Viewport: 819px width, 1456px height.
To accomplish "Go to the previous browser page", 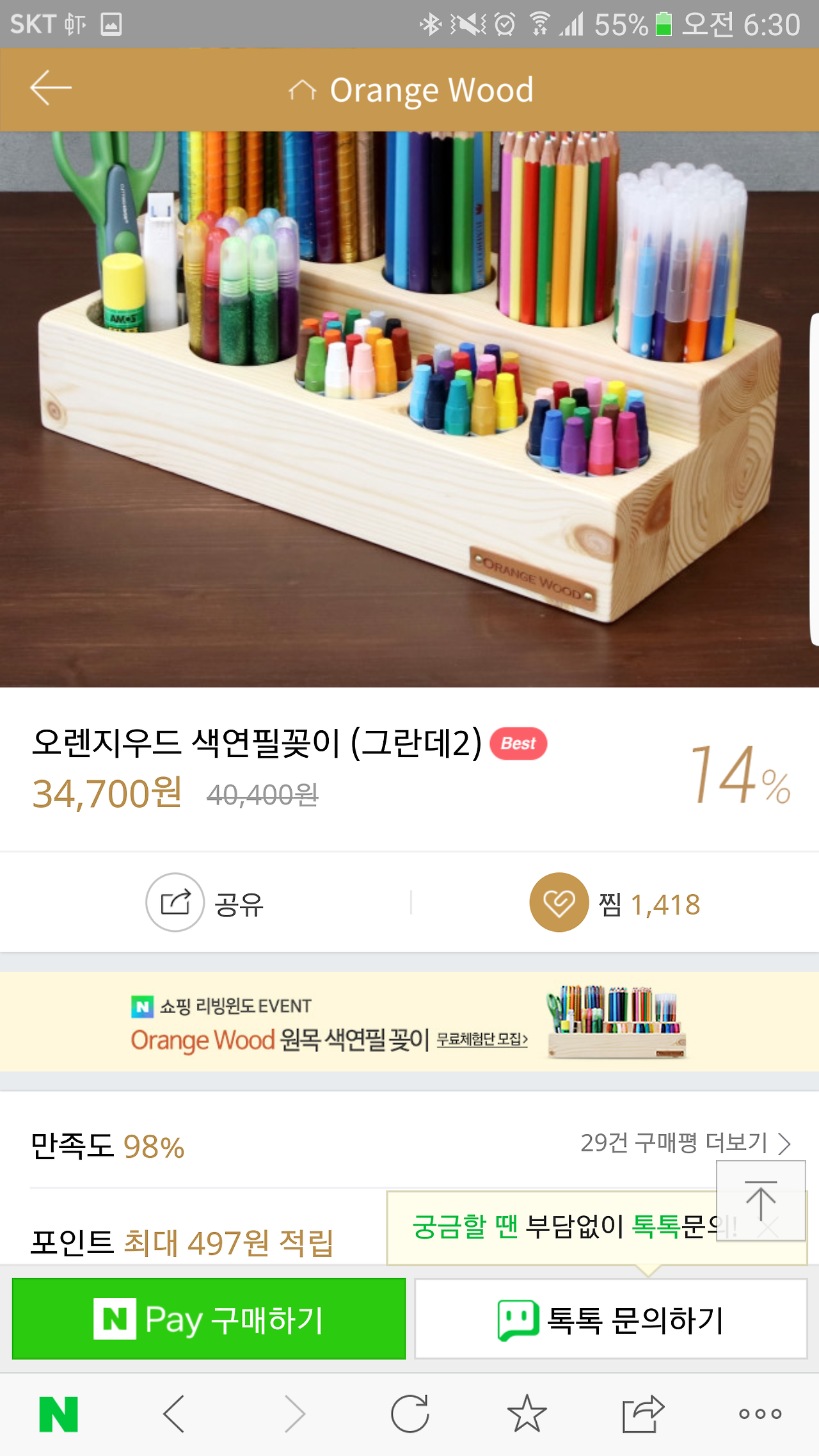I will (174, 1414).
